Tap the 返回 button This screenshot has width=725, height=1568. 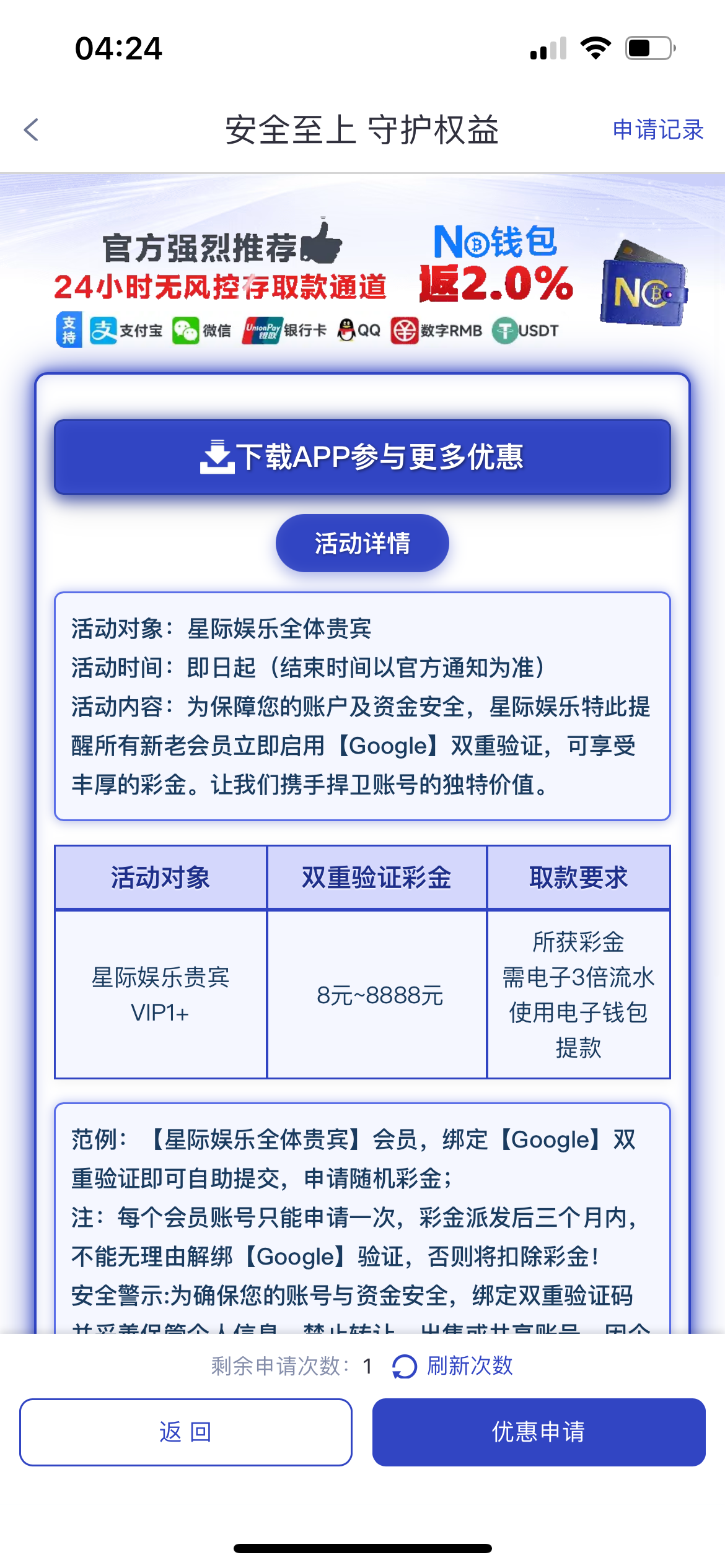(x=186, y=1432)
